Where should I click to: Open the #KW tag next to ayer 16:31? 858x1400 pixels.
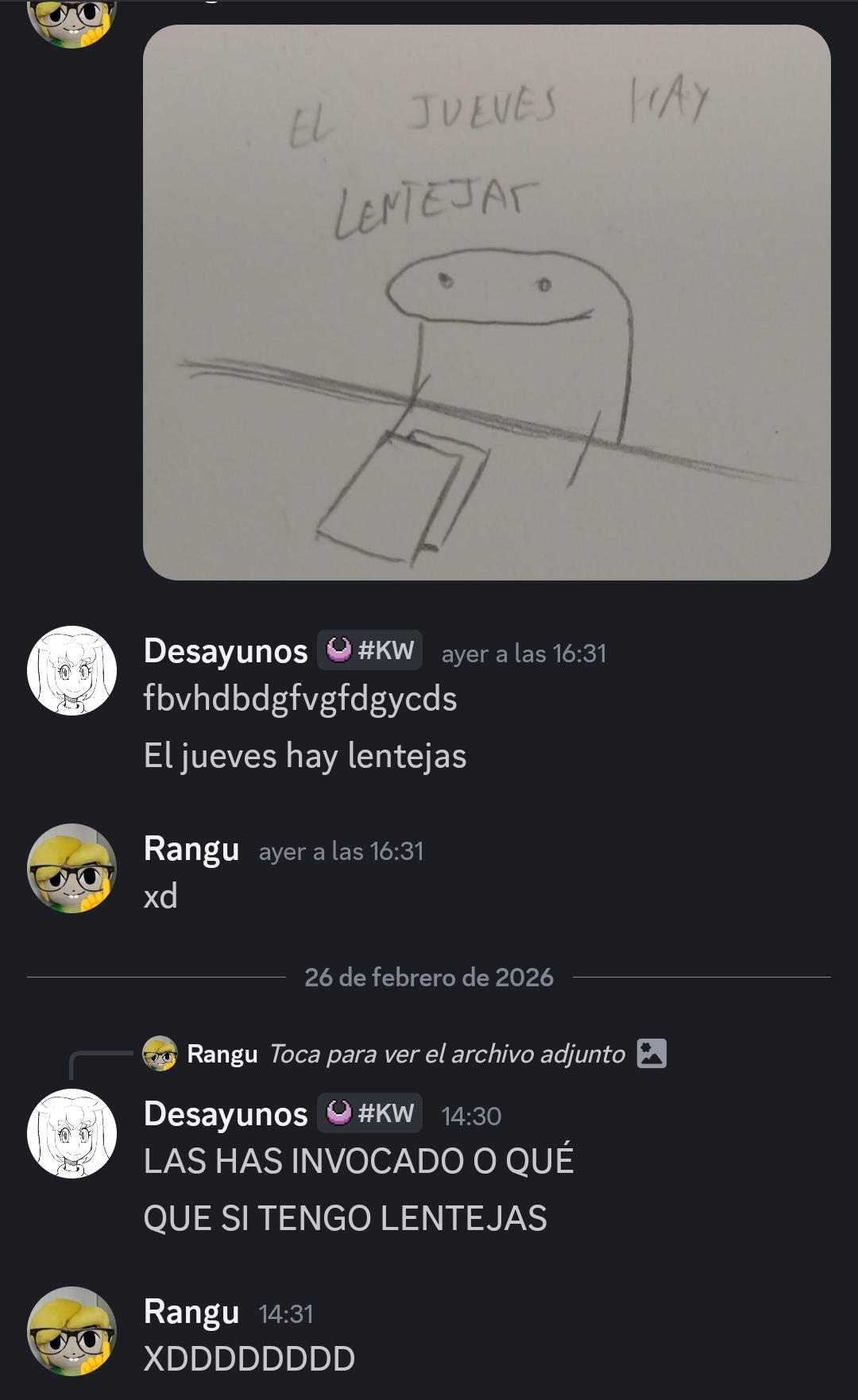pyautogui.click(x=370, y=650)
